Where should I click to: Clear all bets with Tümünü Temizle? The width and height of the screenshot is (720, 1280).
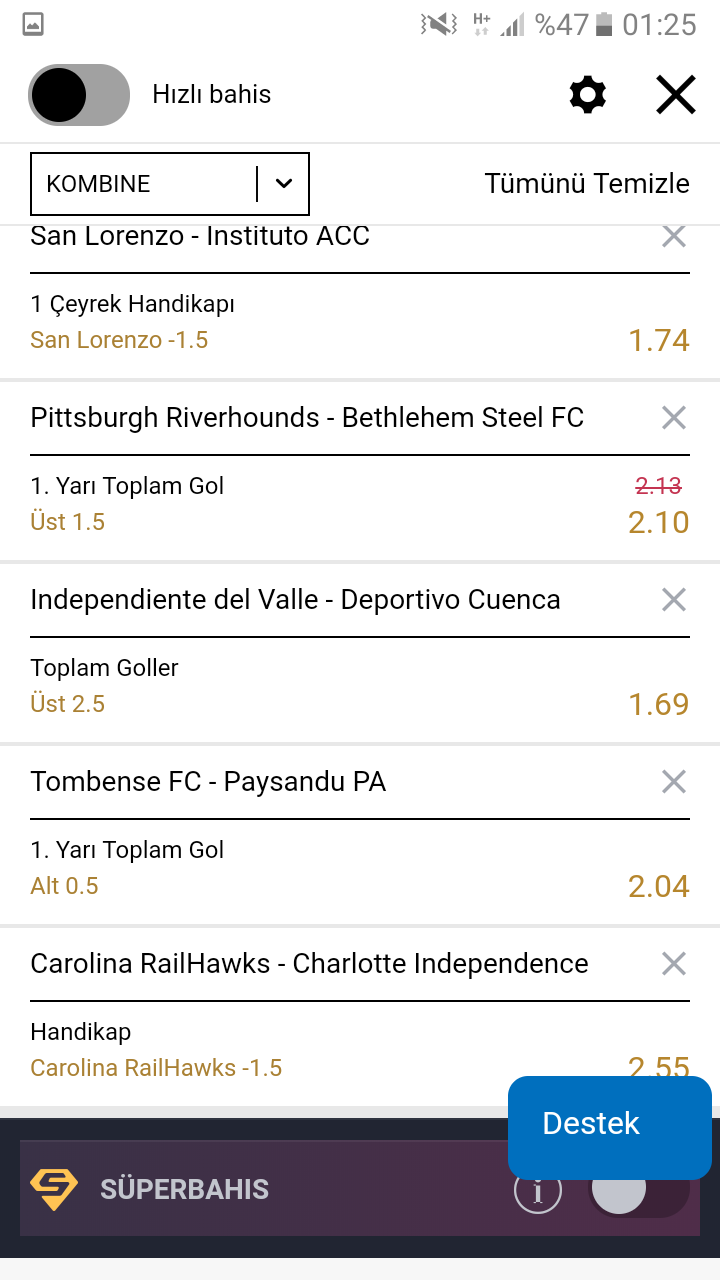pyautogui.click(x=587, y=184)
